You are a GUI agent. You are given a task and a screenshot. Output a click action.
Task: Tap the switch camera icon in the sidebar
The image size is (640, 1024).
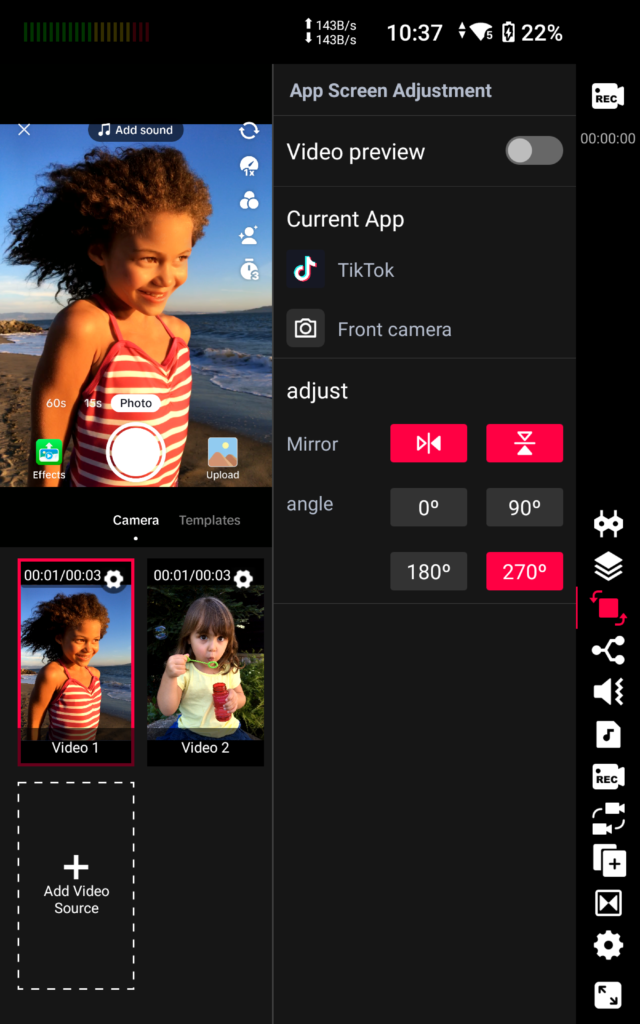(x=608, y=818)
